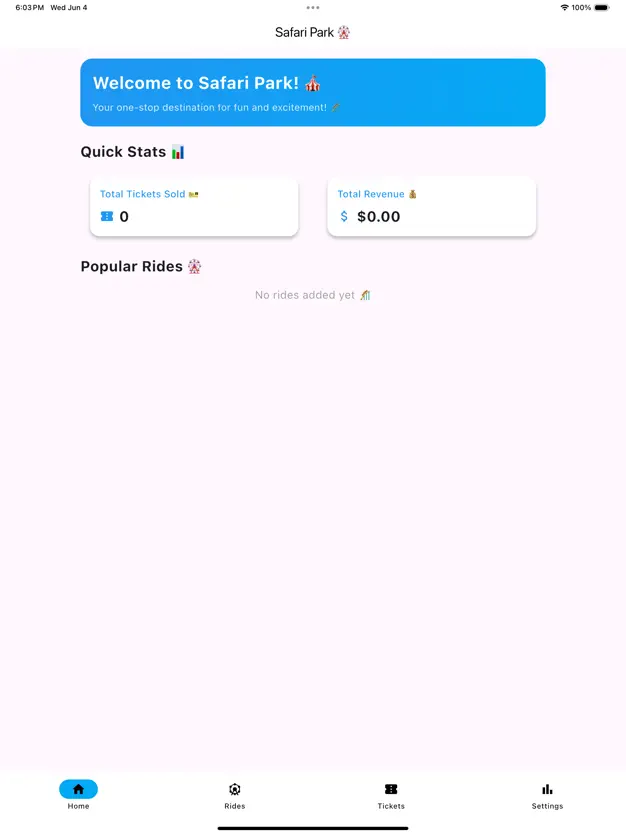Open the Rides tab
The height and width of the screenshot is (835, 626).
pos(234,794)
